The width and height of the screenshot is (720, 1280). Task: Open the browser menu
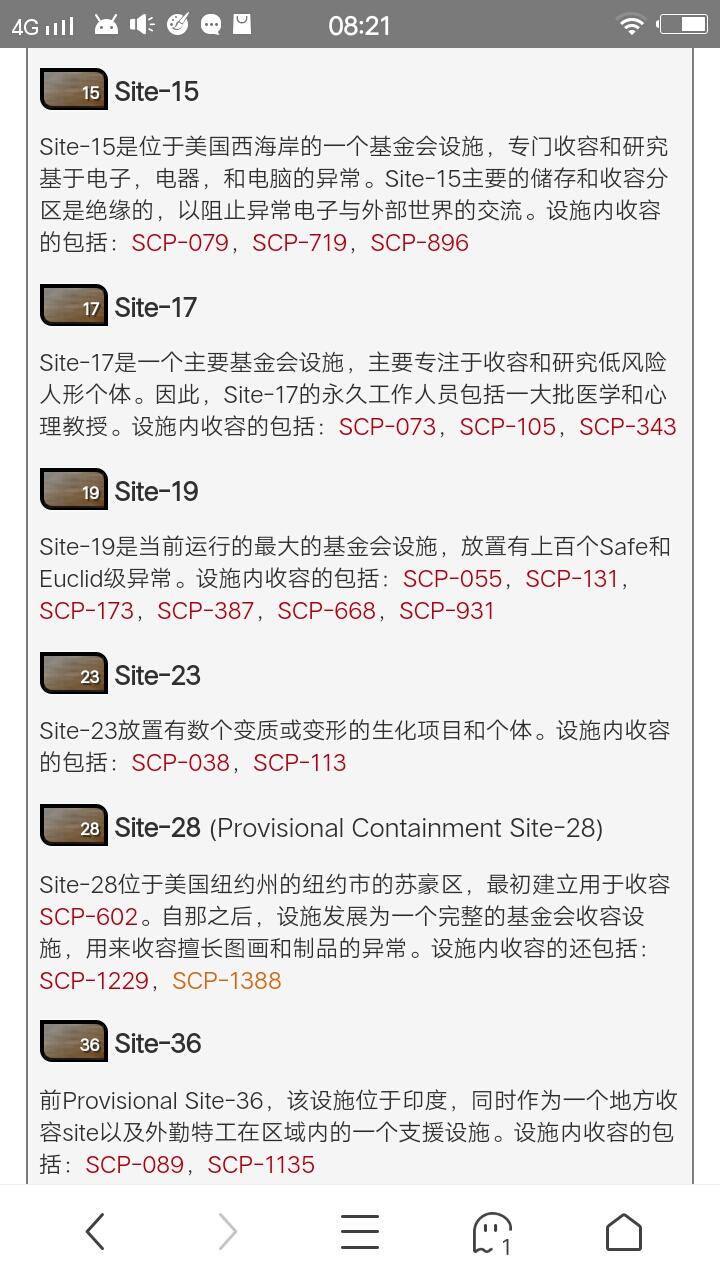coord(360,1232)
